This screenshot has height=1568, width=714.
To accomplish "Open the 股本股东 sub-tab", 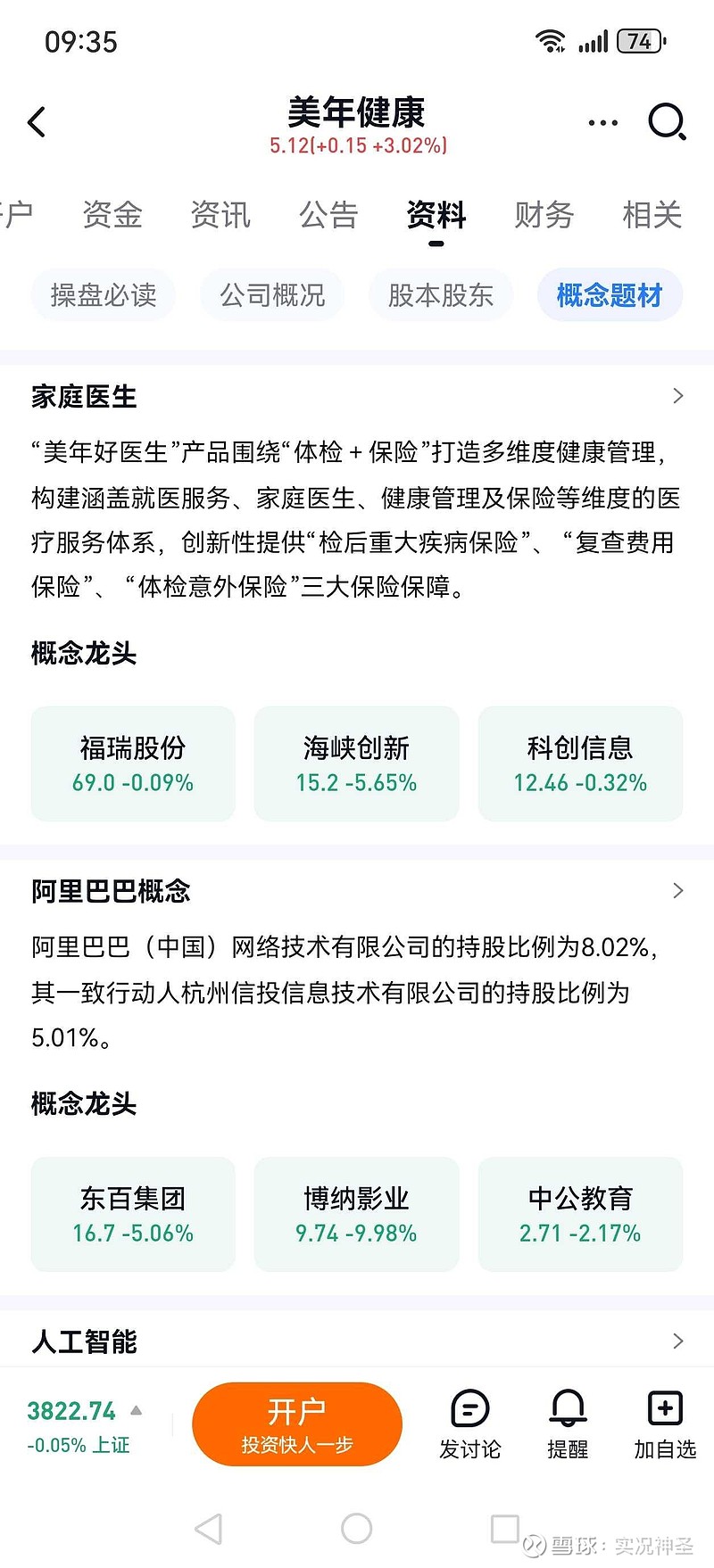I will pyautogui.click(x=441, y=295).
